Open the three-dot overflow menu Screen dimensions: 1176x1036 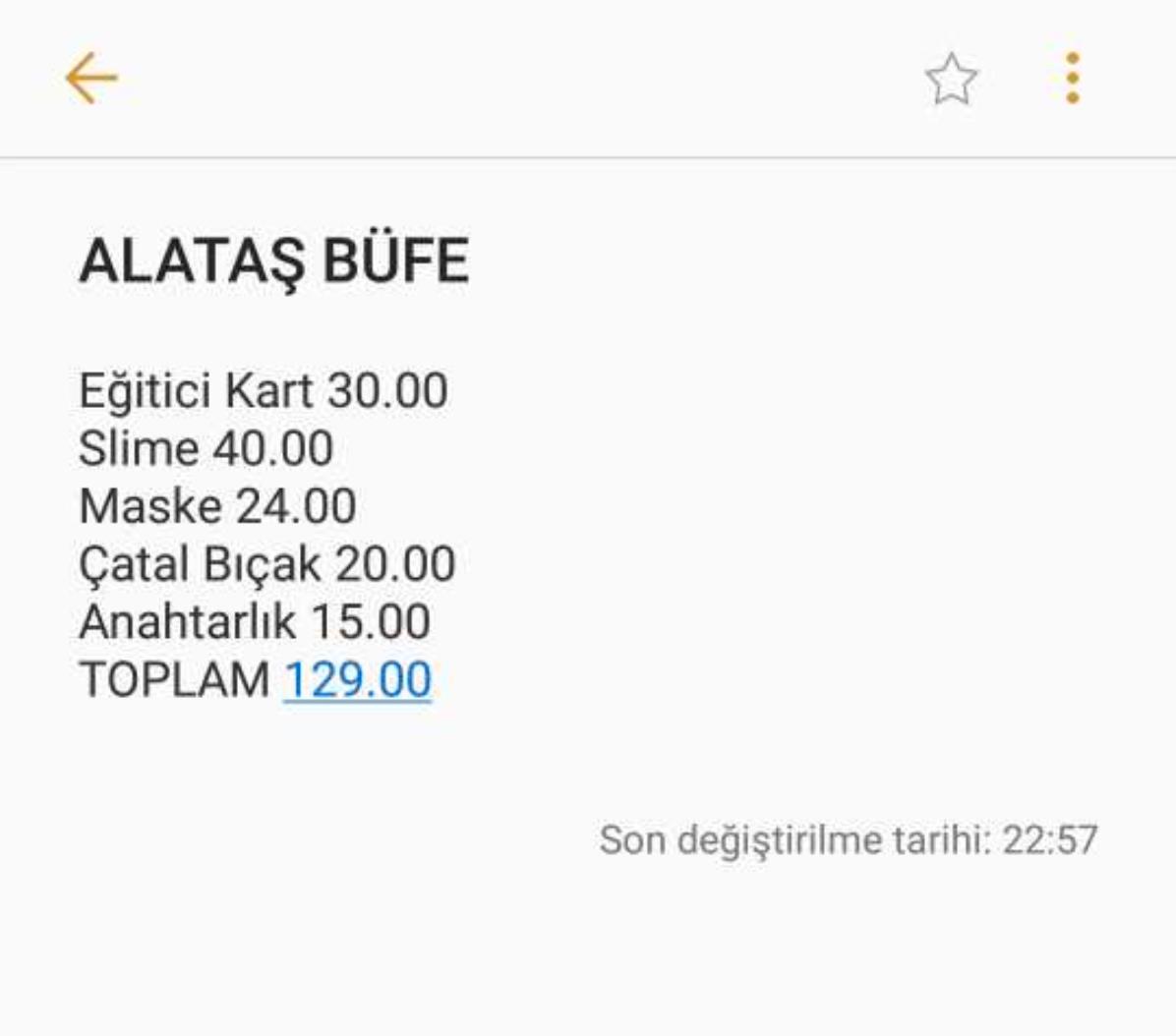point(1072,79)
